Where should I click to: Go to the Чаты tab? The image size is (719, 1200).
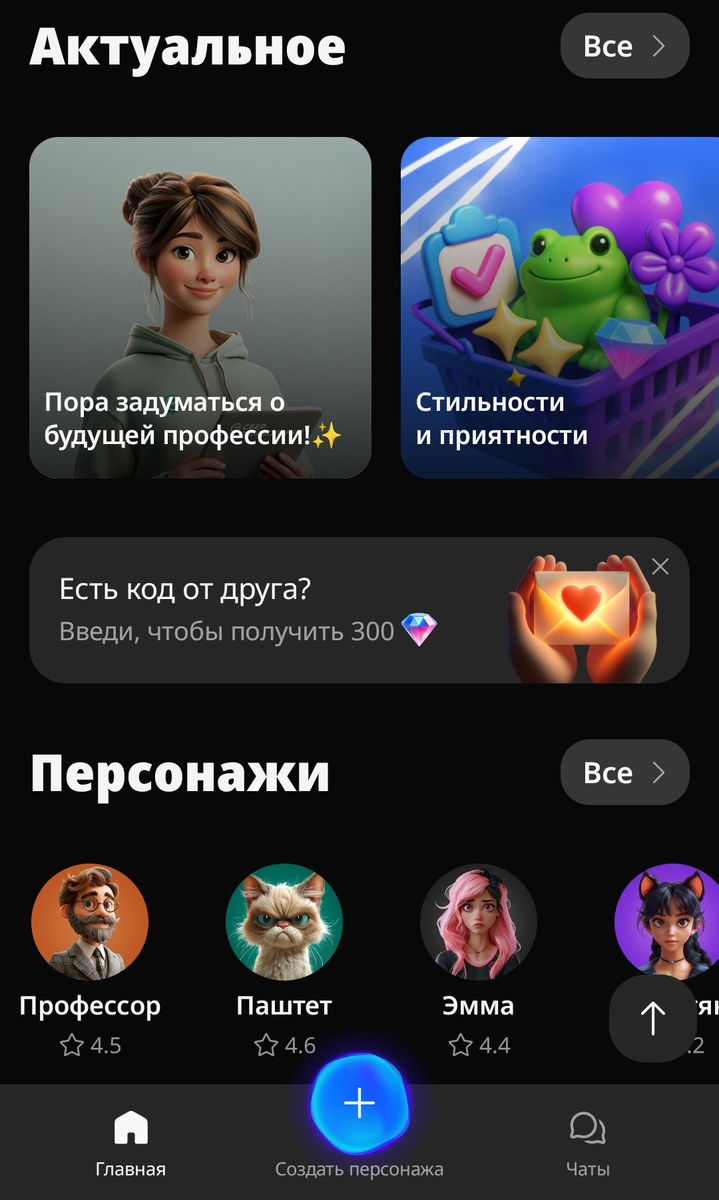(x=587, y=1142)
